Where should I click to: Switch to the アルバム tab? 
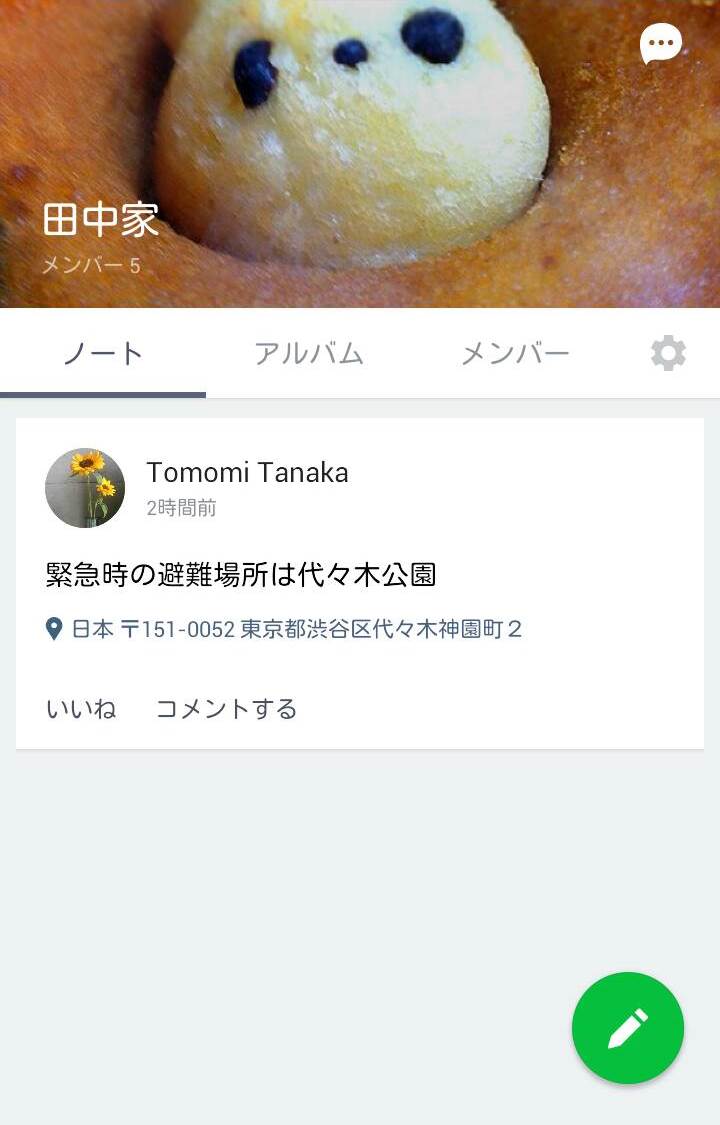[x=309, y=353]
